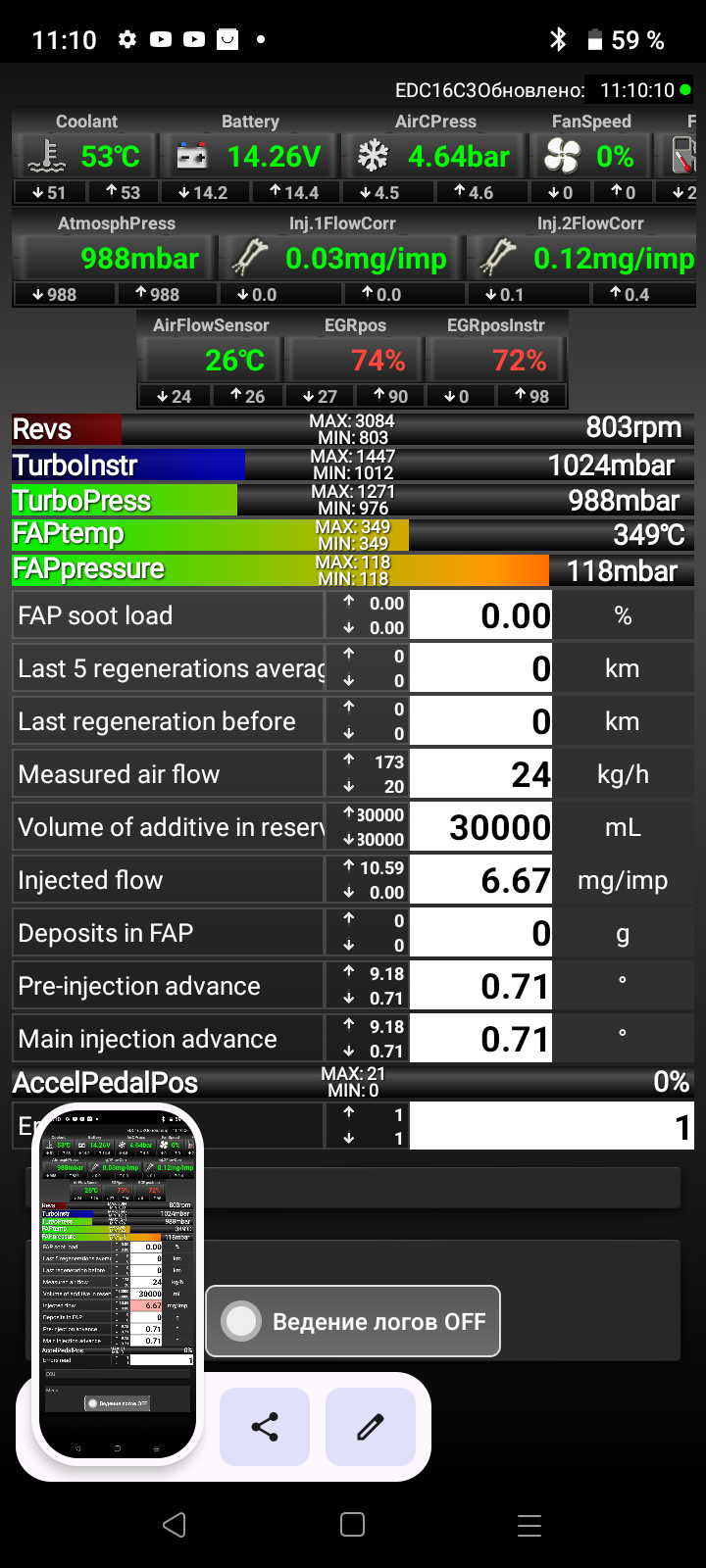This screenshot has height=1568, width=706.
Task: Tap the injector icon on Inj.2FlowCorr
Action: pyautogui.click(x=502, y=260)
